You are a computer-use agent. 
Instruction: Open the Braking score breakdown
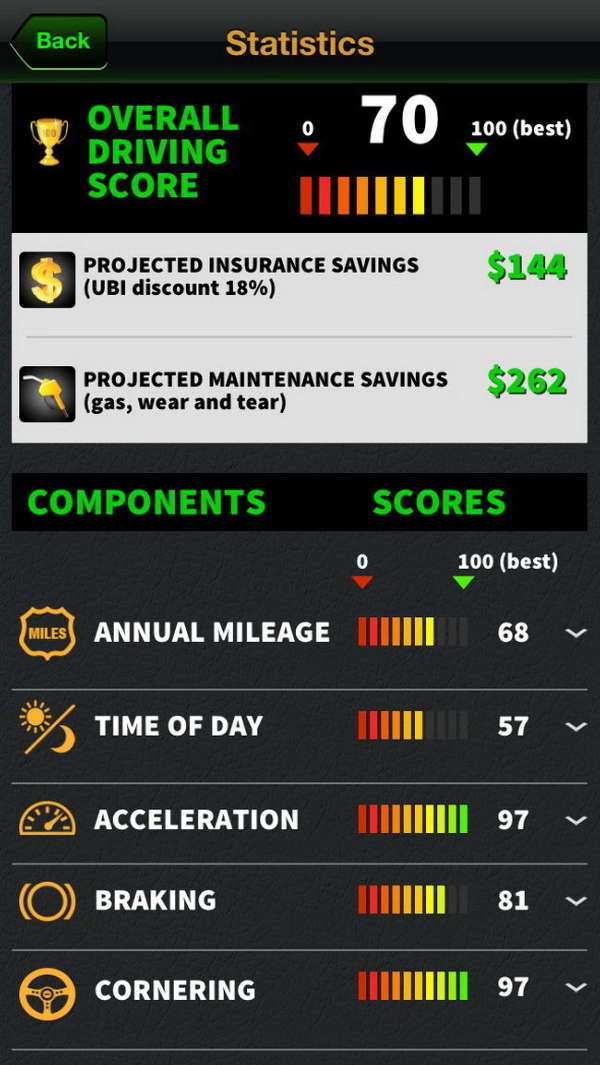(575, 901)
